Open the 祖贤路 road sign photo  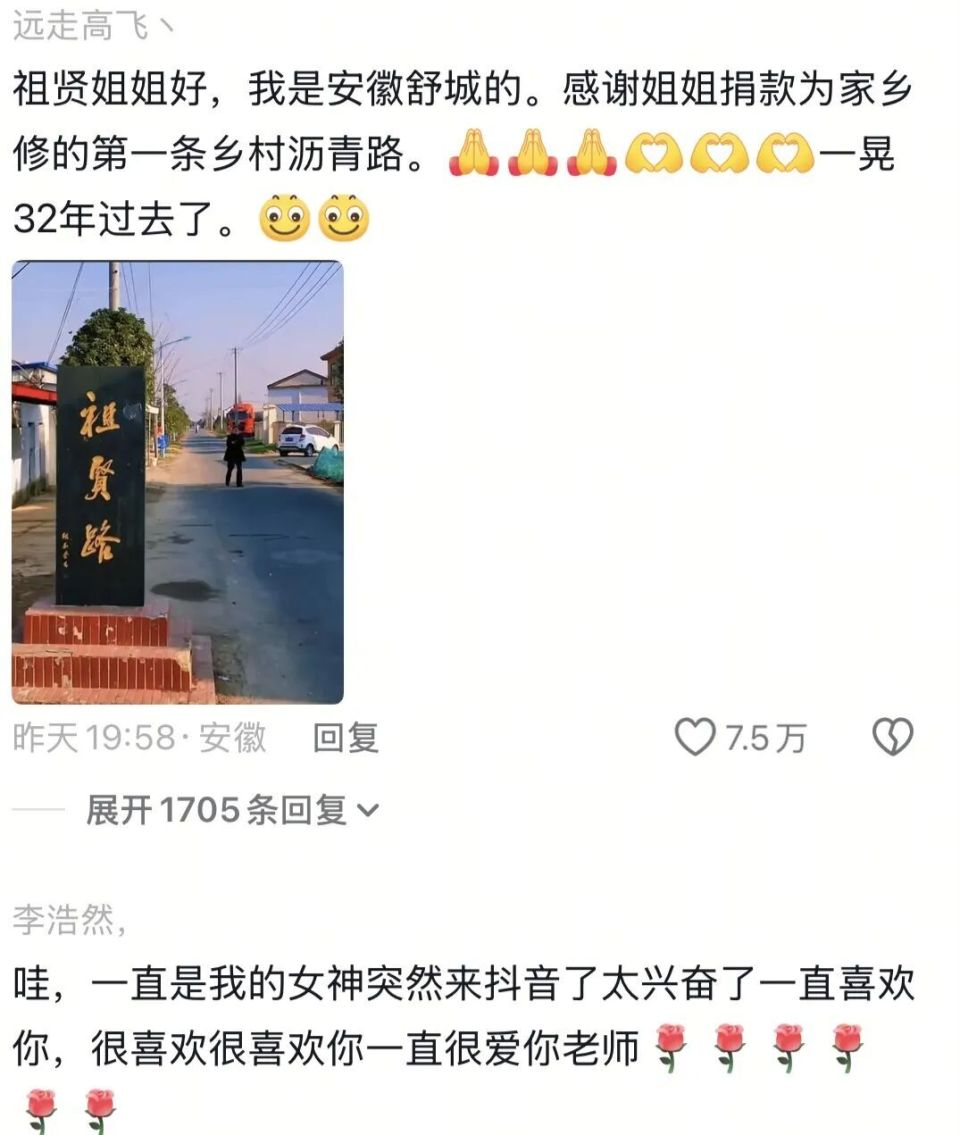click(180, 480)
